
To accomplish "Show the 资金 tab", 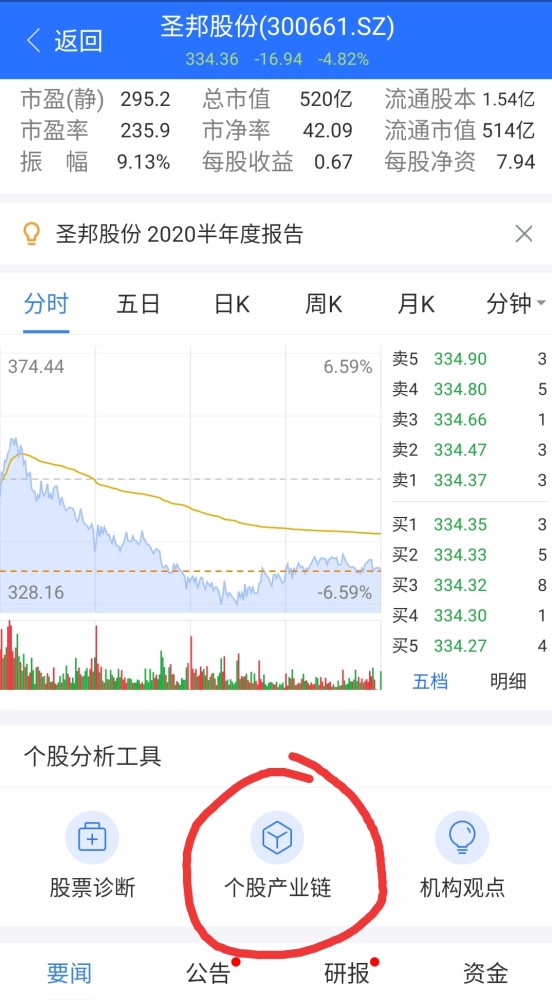I will pyautogui.click(x=486, y=973).
